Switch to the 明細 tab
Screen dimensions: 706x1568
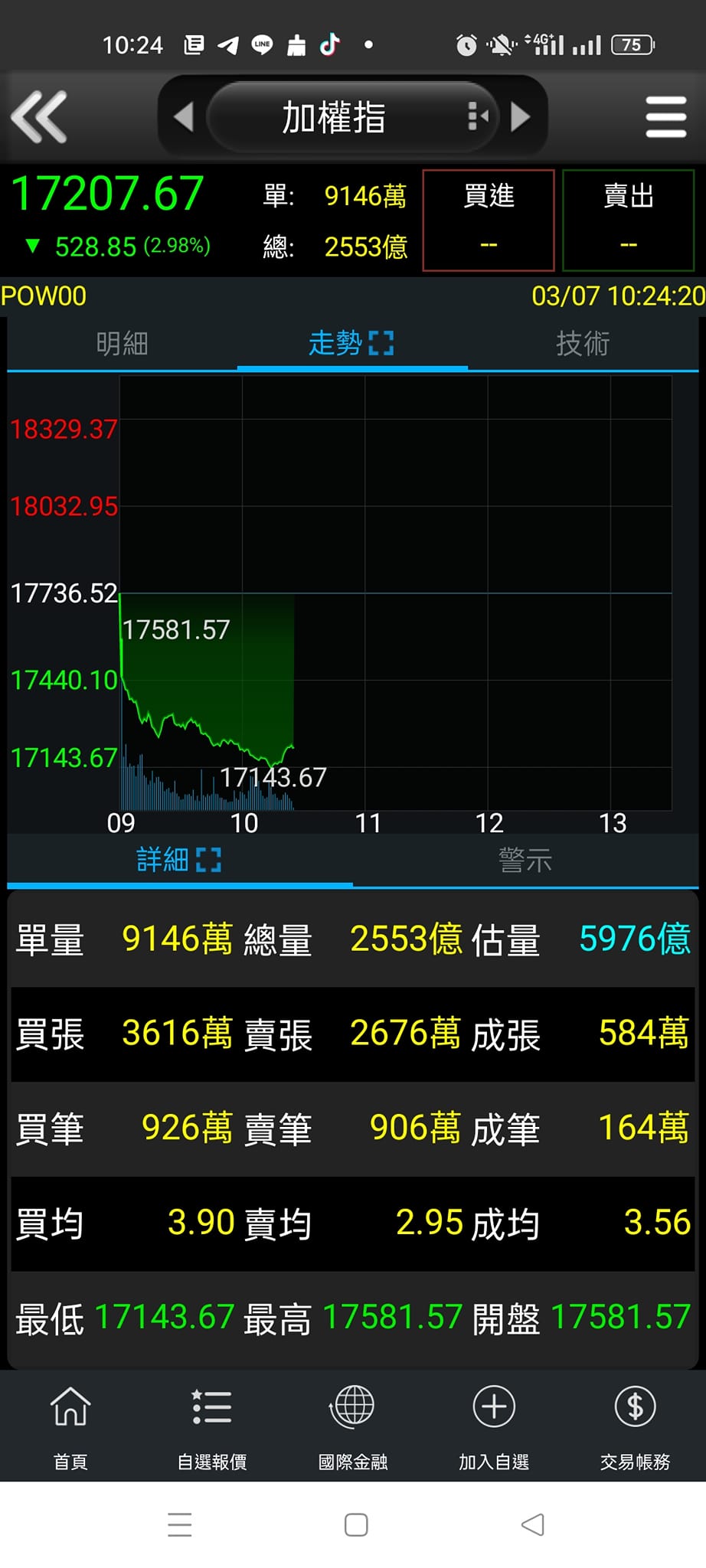122,344
